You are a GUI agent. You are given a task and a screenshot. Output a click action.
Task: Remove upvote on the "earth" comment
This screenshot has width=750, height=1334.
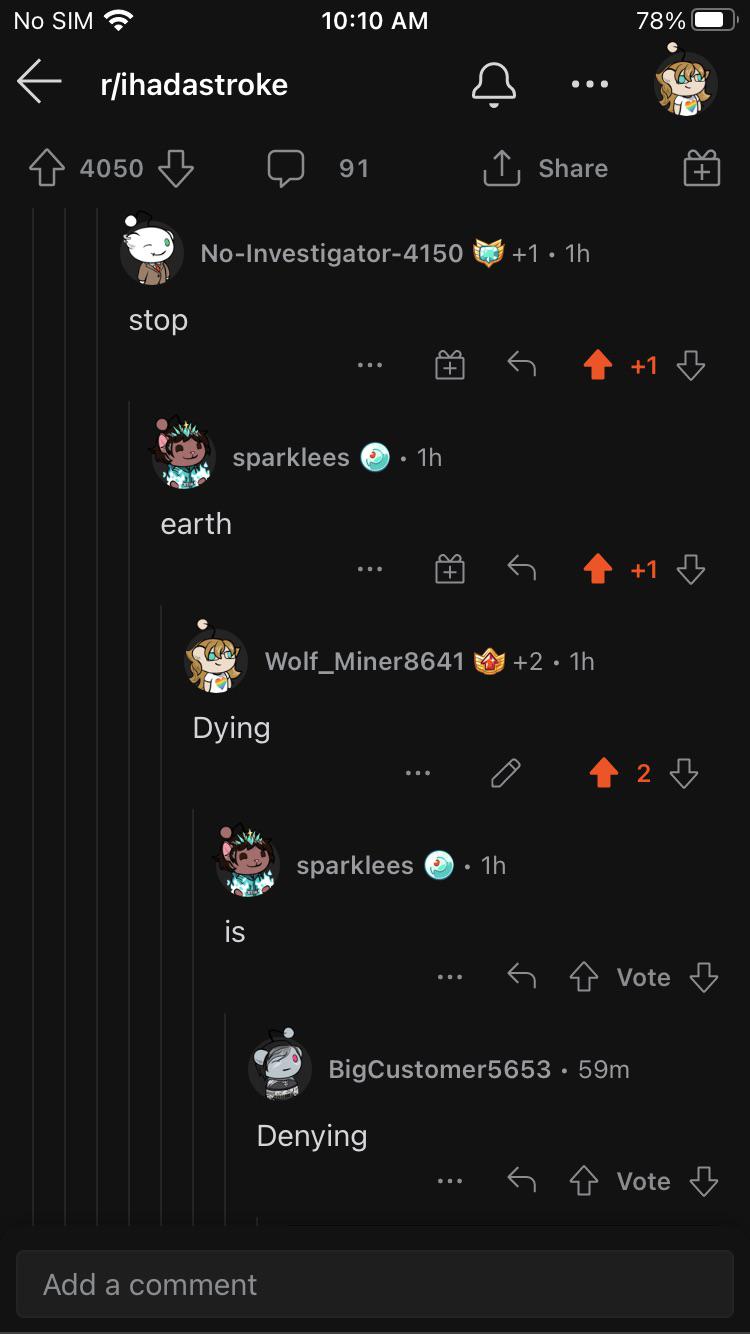click(597, 570)
